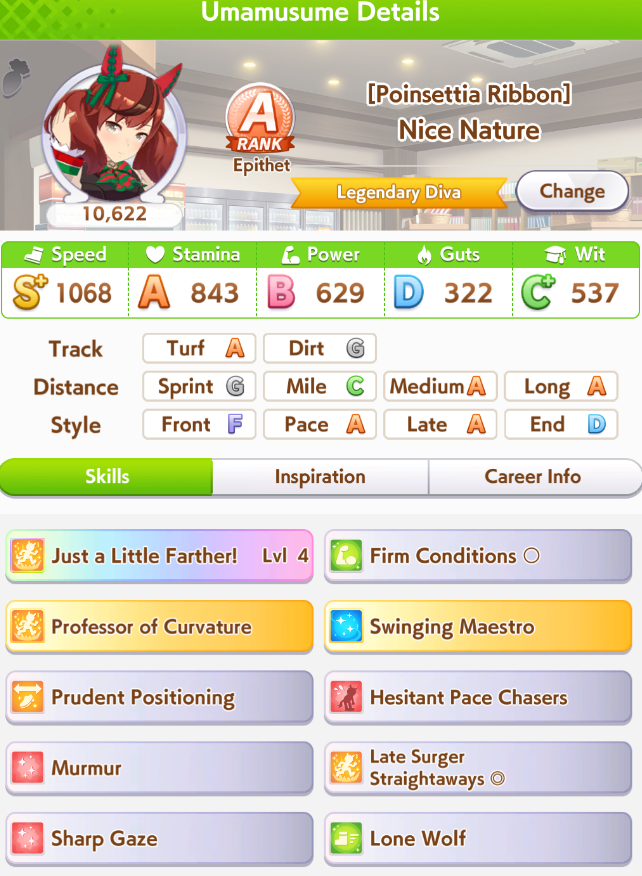The width and height of the screenshot is (642, 876).
Task: Tap the Swinging Maestro skill
Action: pos(478,627)
